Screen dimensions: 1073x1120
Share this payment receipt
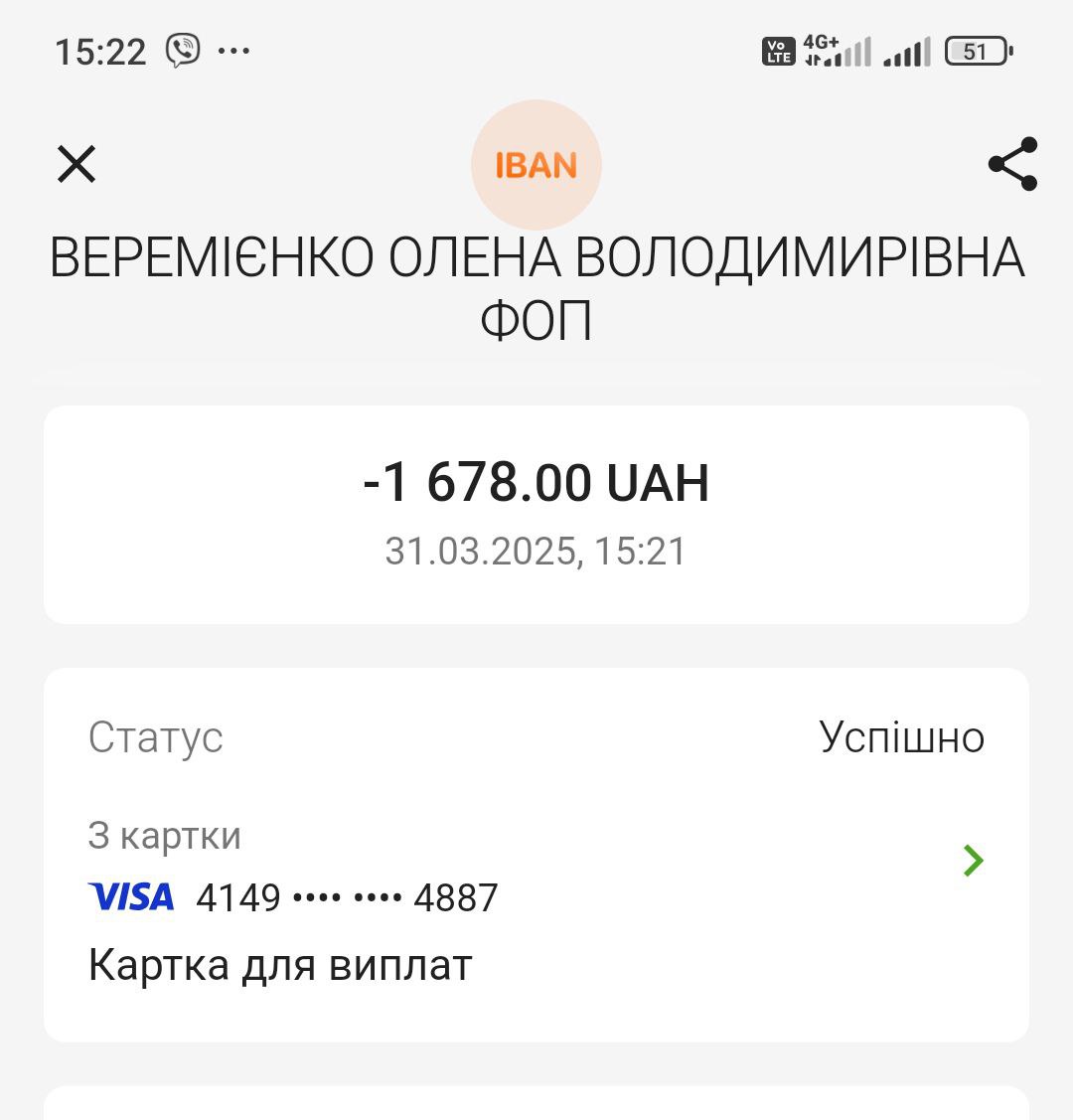point(1012,165)
